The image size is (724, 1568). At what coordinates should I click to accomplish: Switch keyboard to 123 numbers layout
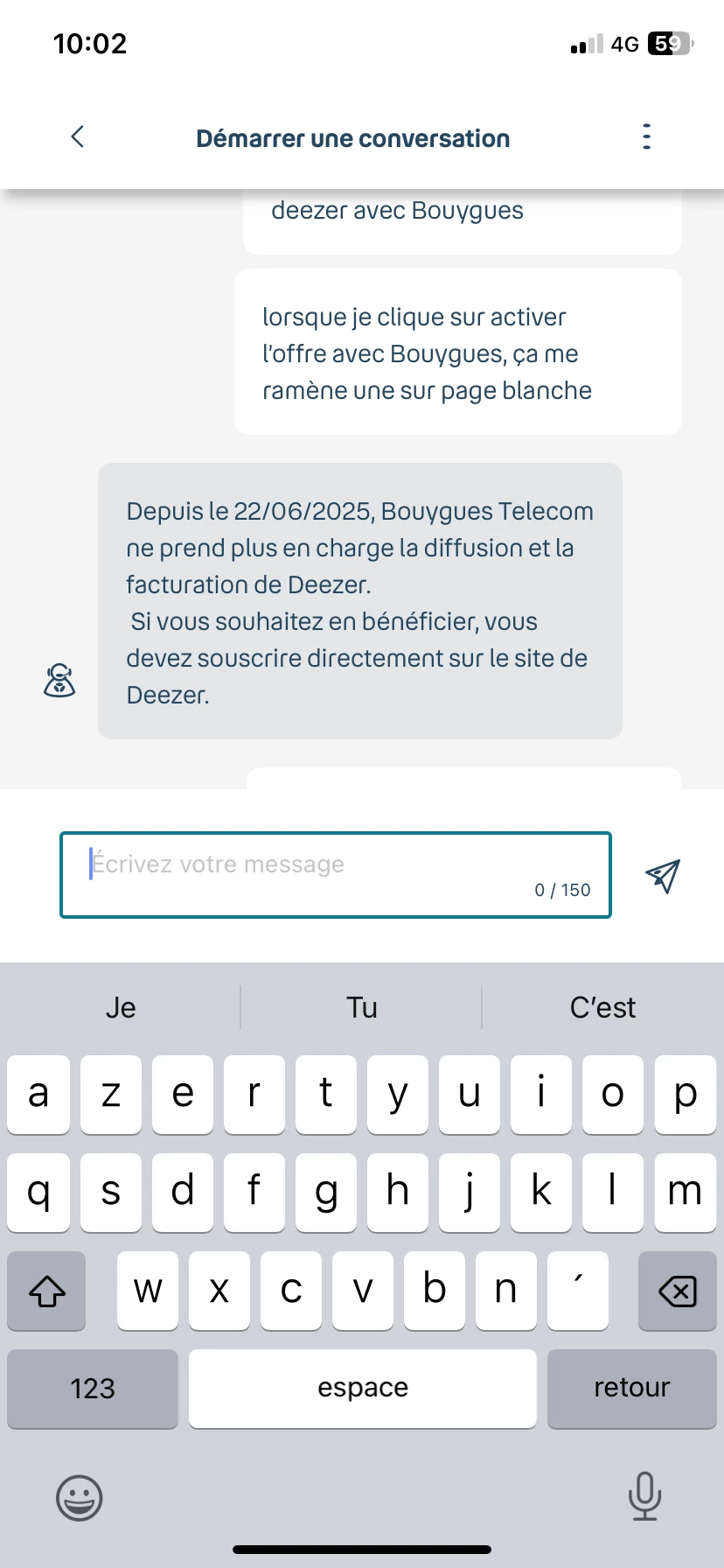pos(93,1389)
